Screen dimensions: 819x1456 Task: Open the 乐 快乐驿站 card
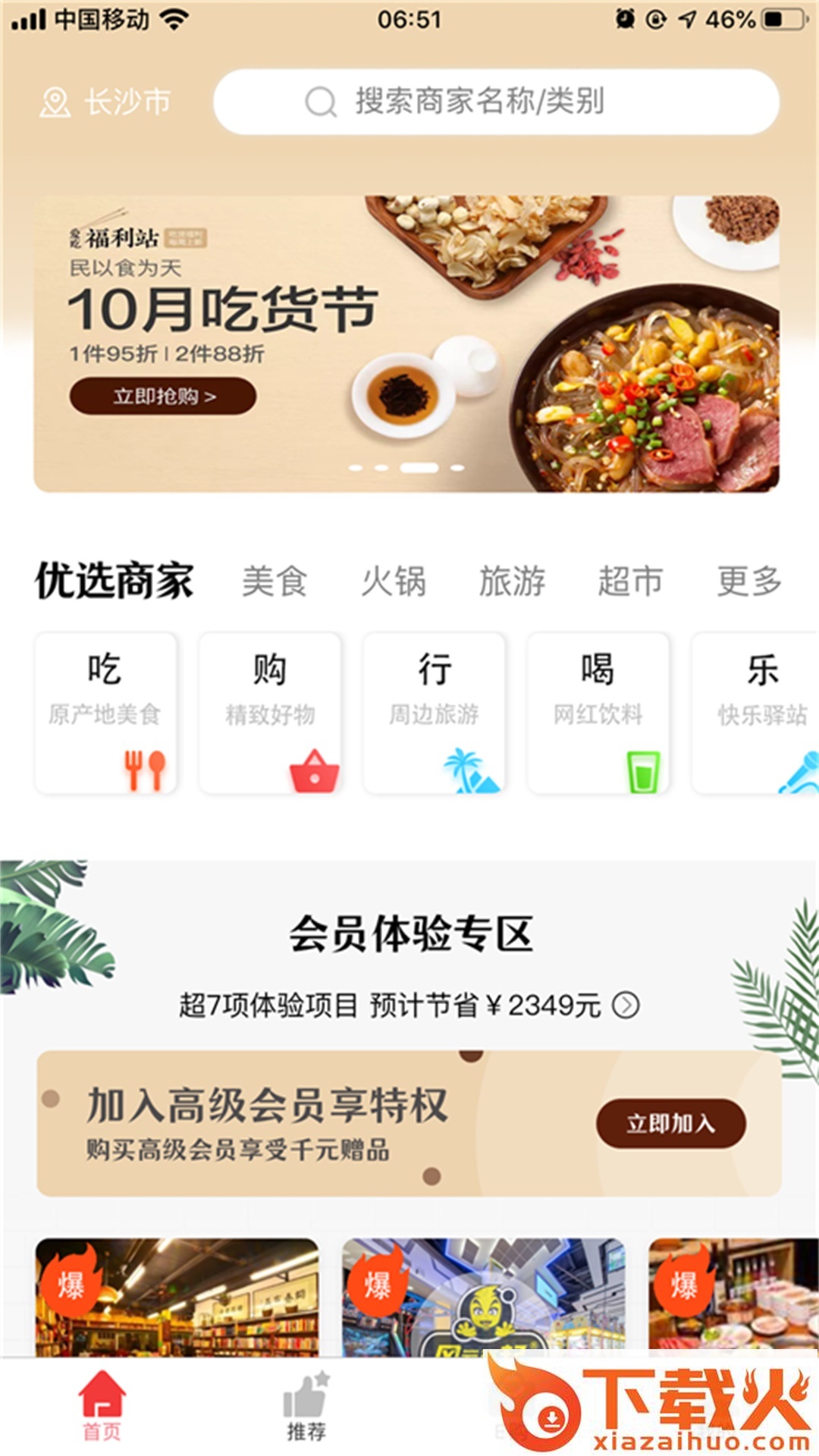point(757,713)
